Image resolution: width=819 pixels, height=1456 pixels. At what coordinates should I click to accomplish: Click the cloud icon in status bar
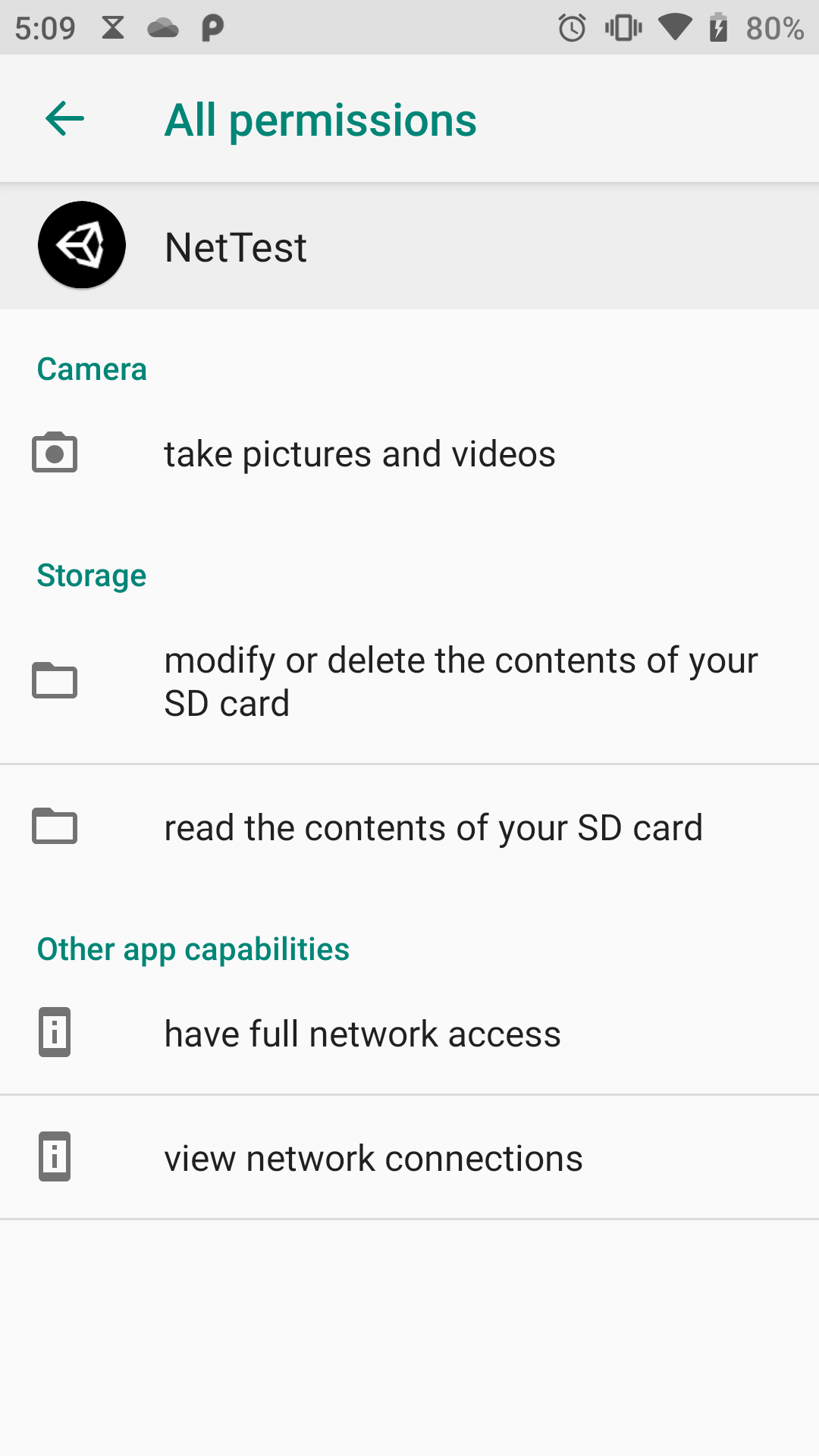[161, 27]
